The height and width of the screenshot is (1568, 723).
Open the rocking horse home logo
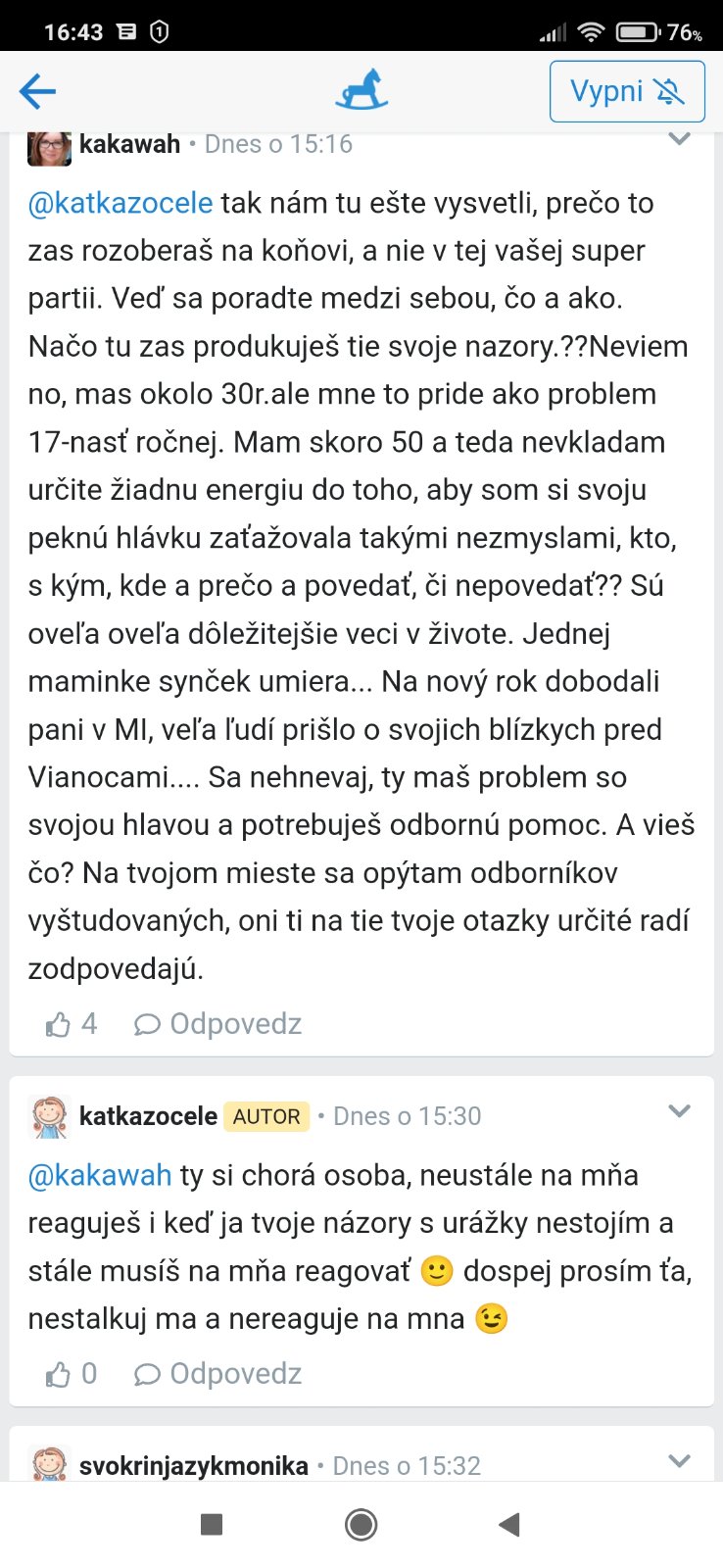[361, 89]
